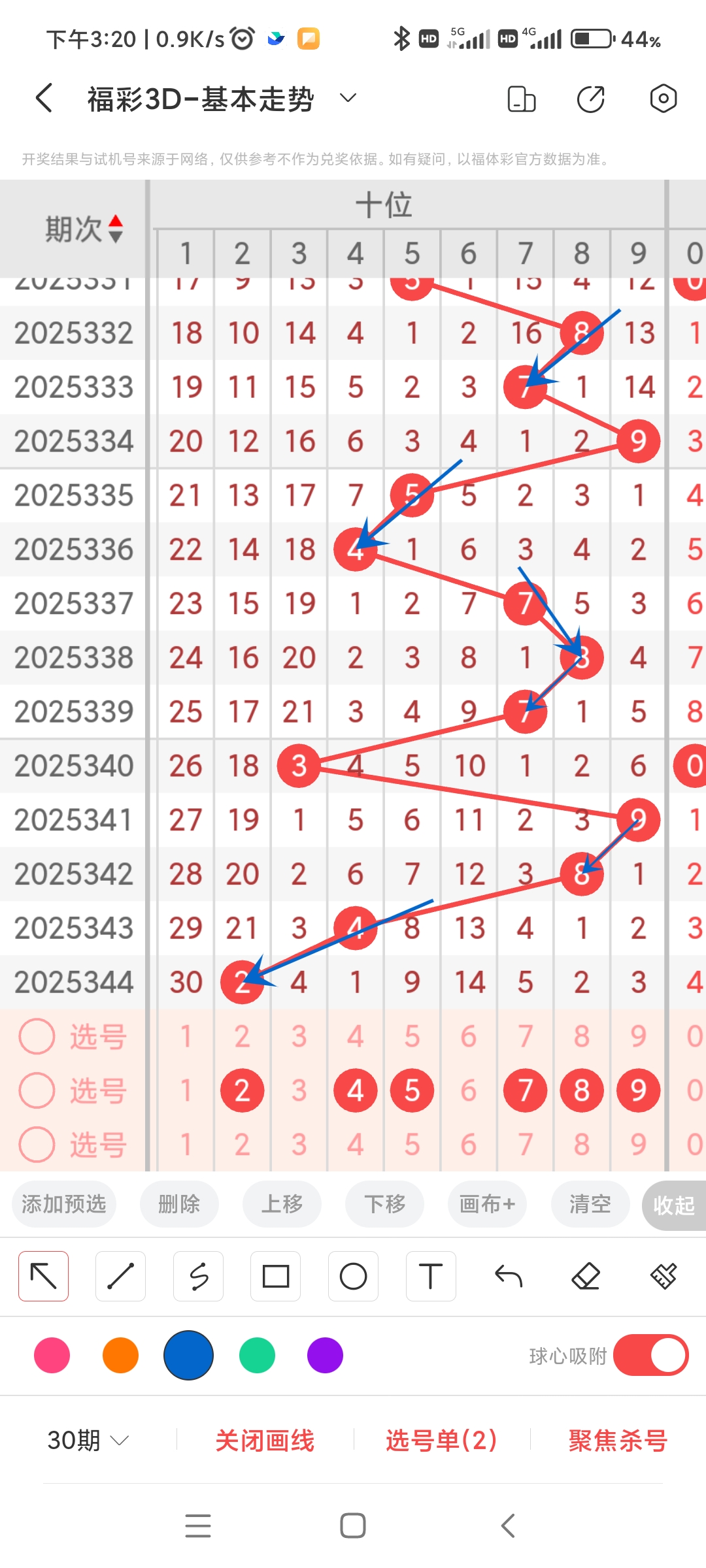
Task: Open the 福彩3D-基本走势 chart type dropdown
Action: pyautogui.click(x=348, y=98)
